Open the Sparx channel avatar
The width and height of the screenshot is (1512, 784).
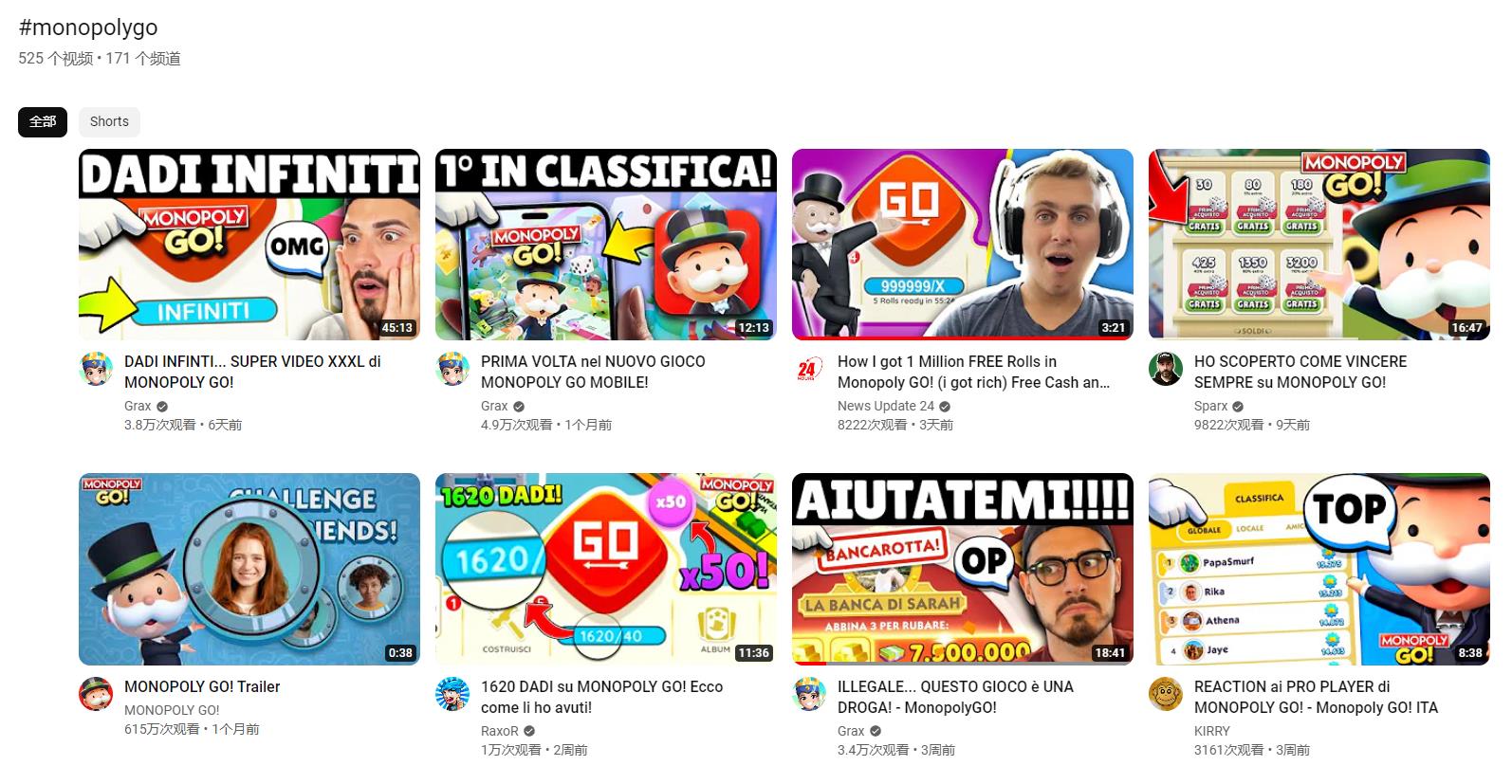(1166, 370)
